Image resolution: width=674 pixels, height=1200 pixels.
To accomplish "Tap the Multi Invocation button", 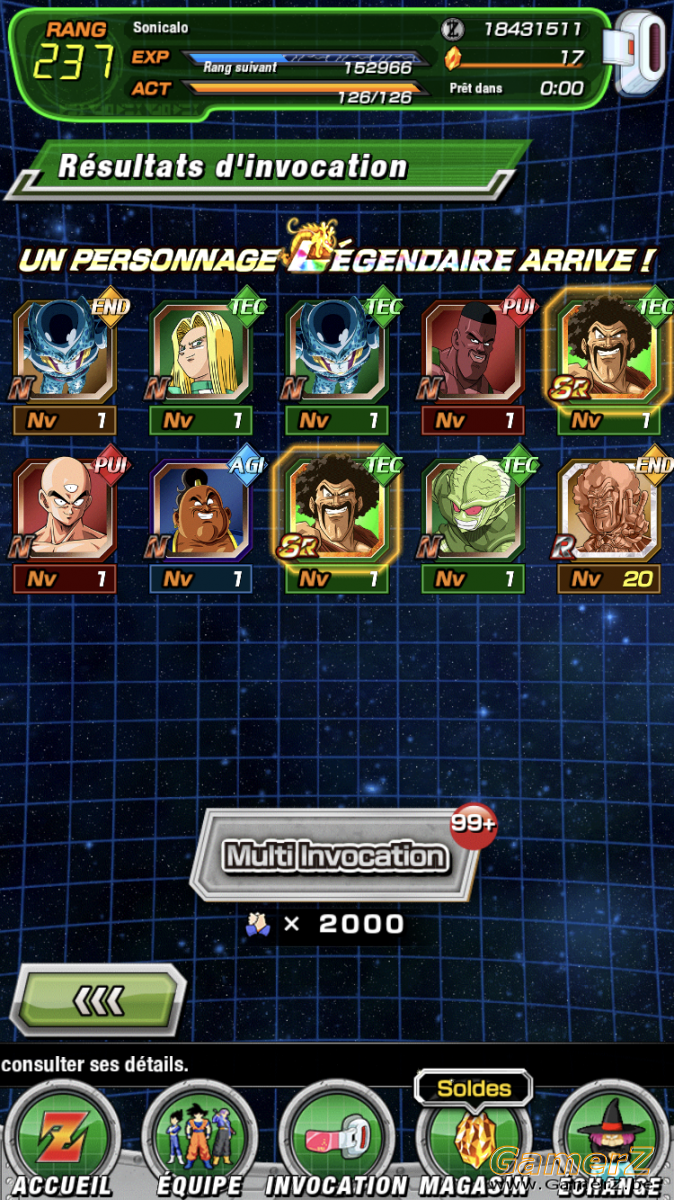I will point(337,855).
